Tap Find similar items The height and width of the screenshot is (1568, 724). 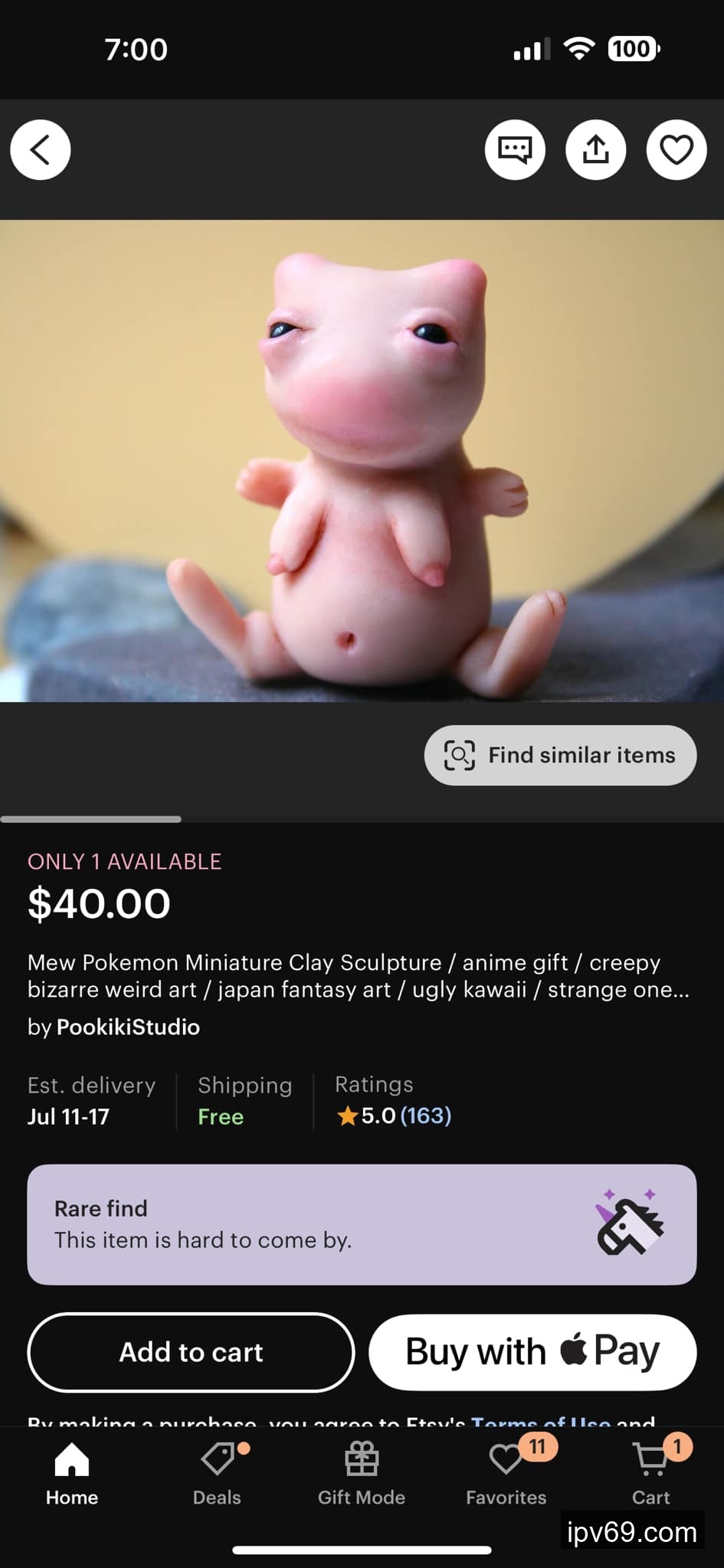(x=560, y=755)
